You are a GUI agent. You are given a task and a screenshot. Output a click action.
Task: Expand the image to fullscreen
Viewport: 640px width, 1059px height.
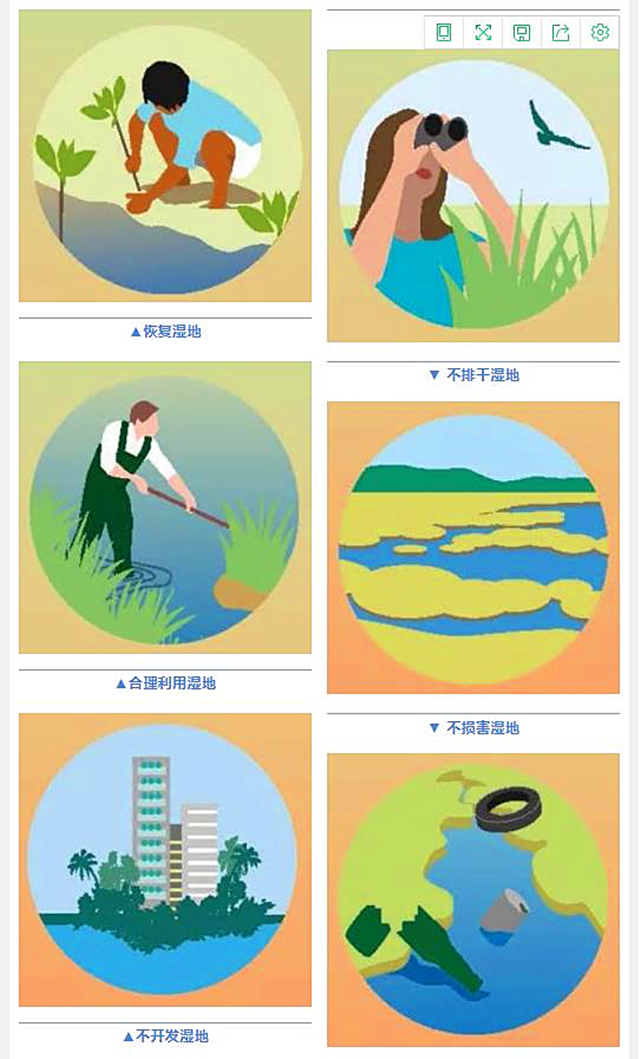tap(483, 32)
